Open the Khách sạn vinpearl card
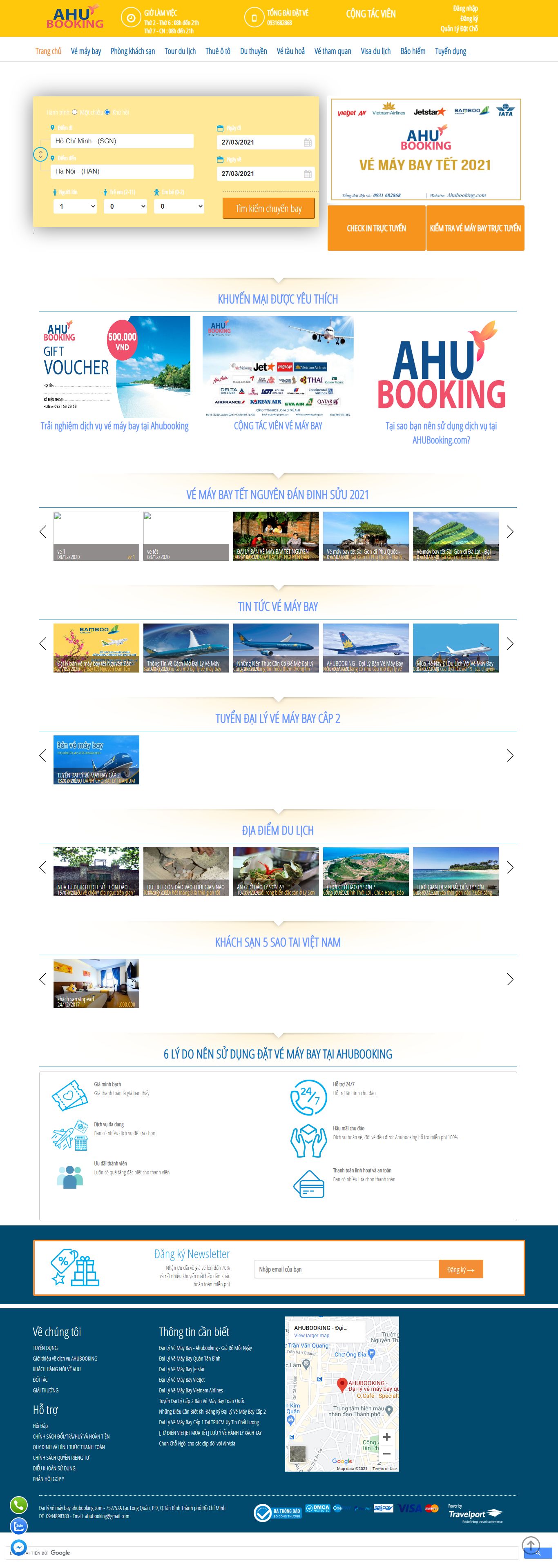The image size is (558, 1568). click(96, 984)
